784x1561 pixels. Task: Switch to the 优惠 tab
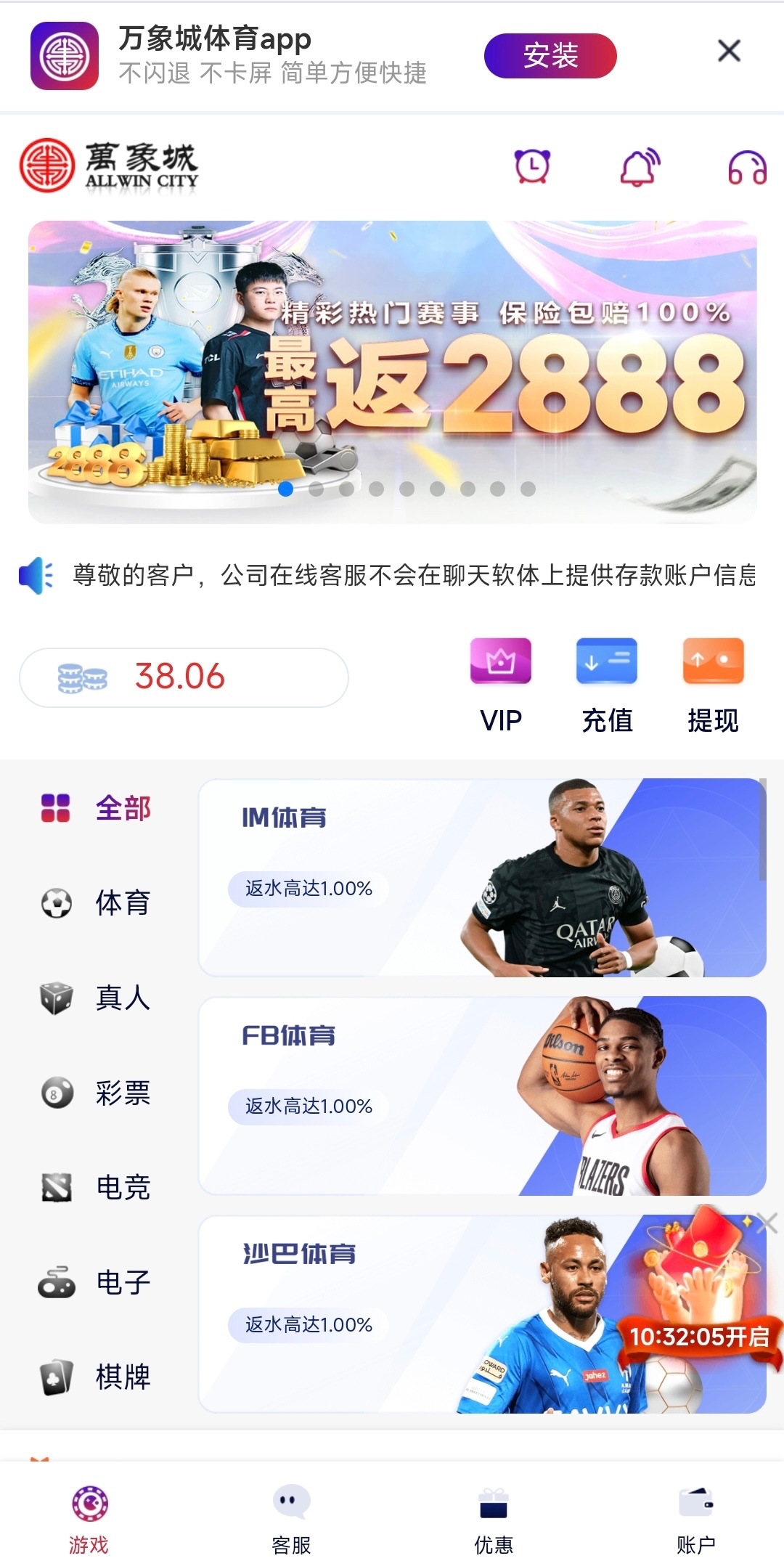(x=494, y=1519)
